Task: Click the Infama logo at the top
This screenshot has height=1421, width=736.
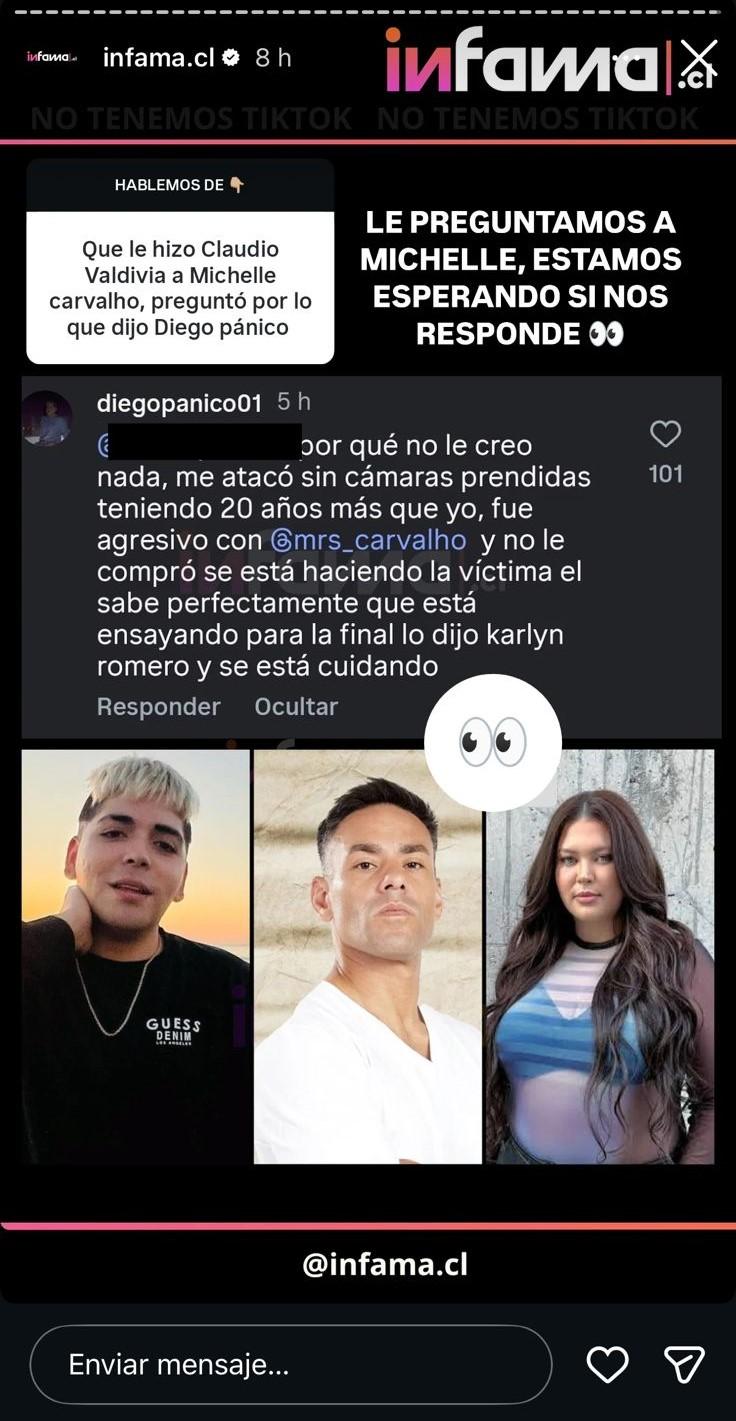Action: [527, 60]
